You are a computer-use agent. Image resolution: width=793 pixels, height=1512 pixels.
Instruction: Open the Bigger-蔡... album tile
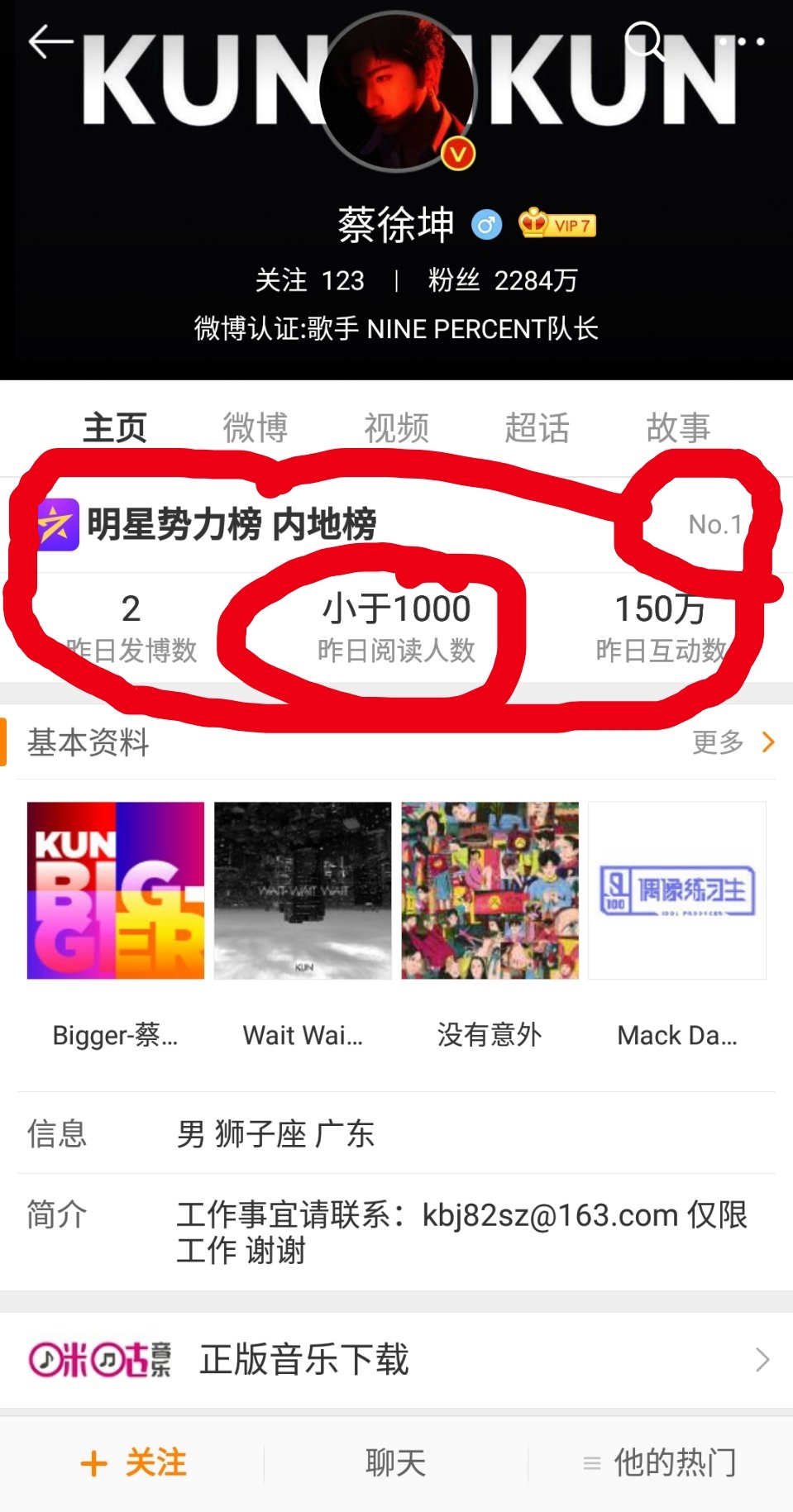tap(116, 891)
